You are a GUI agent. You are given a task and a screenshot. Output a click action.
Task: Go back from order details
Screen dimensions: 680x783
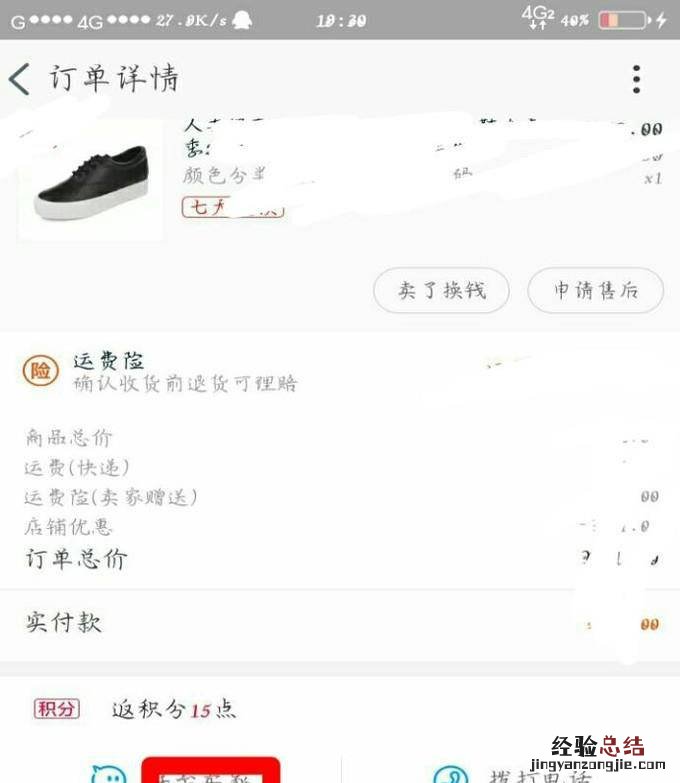tap(20, 79)
